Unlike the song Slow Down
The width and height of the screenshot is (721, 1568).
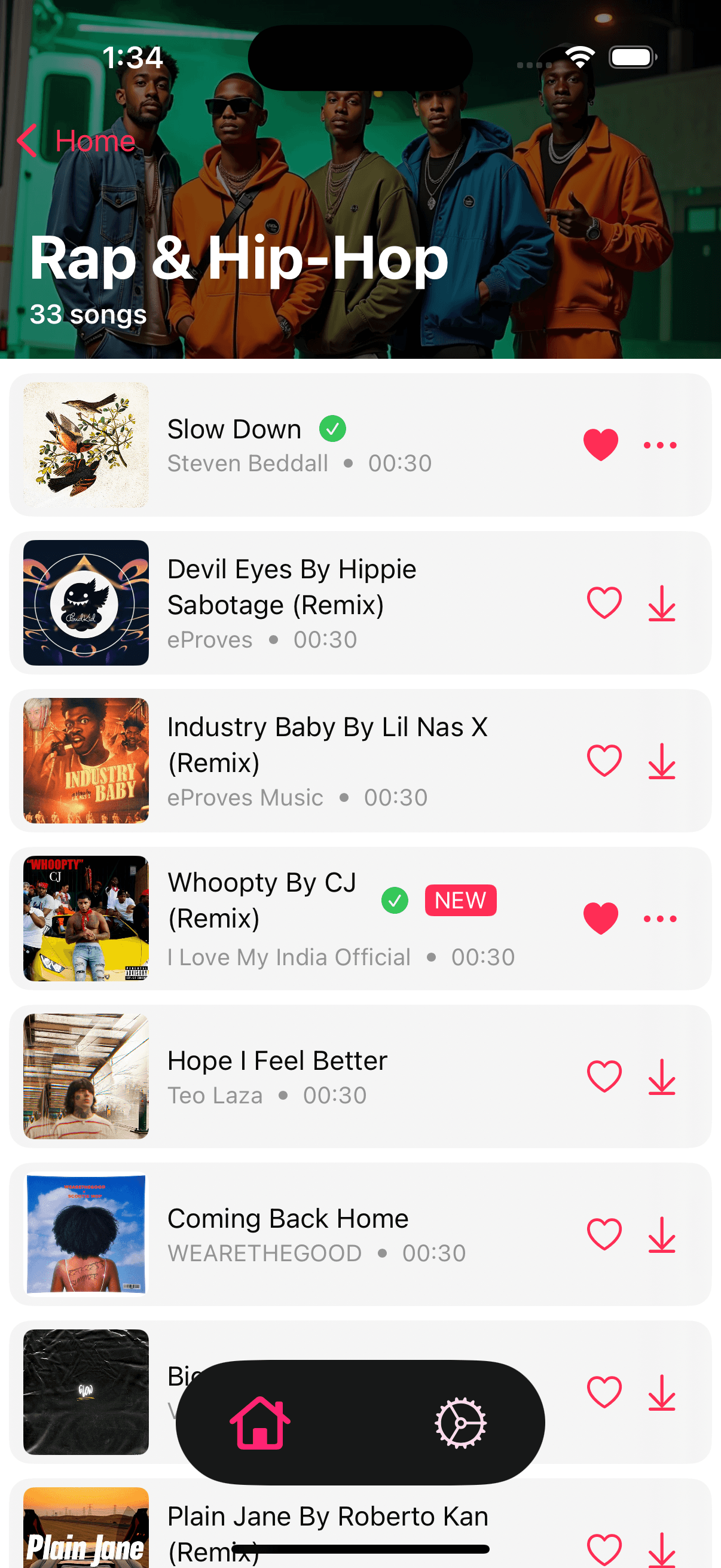600,445
